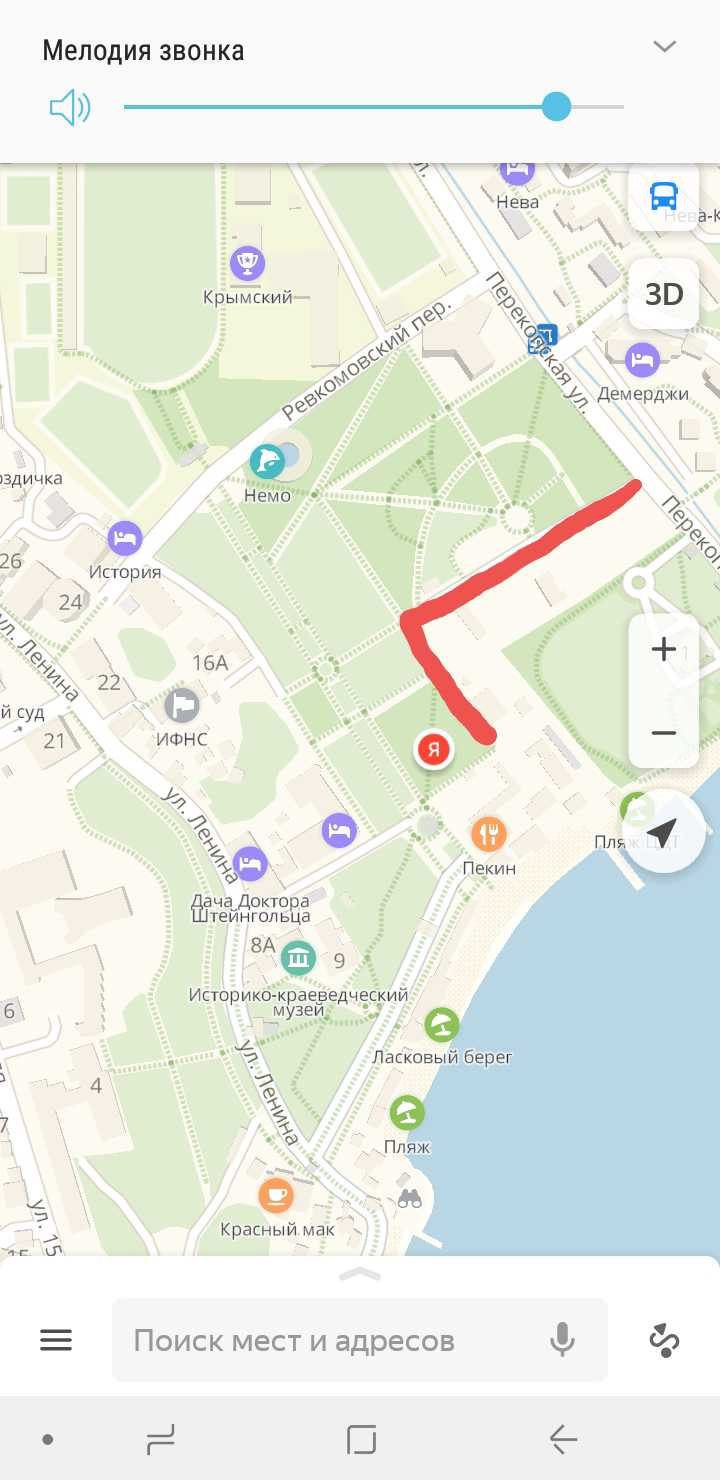Zoom out the map with minus button
The height and width of the screenshot is (1480, 720).
tap(664, 732)
